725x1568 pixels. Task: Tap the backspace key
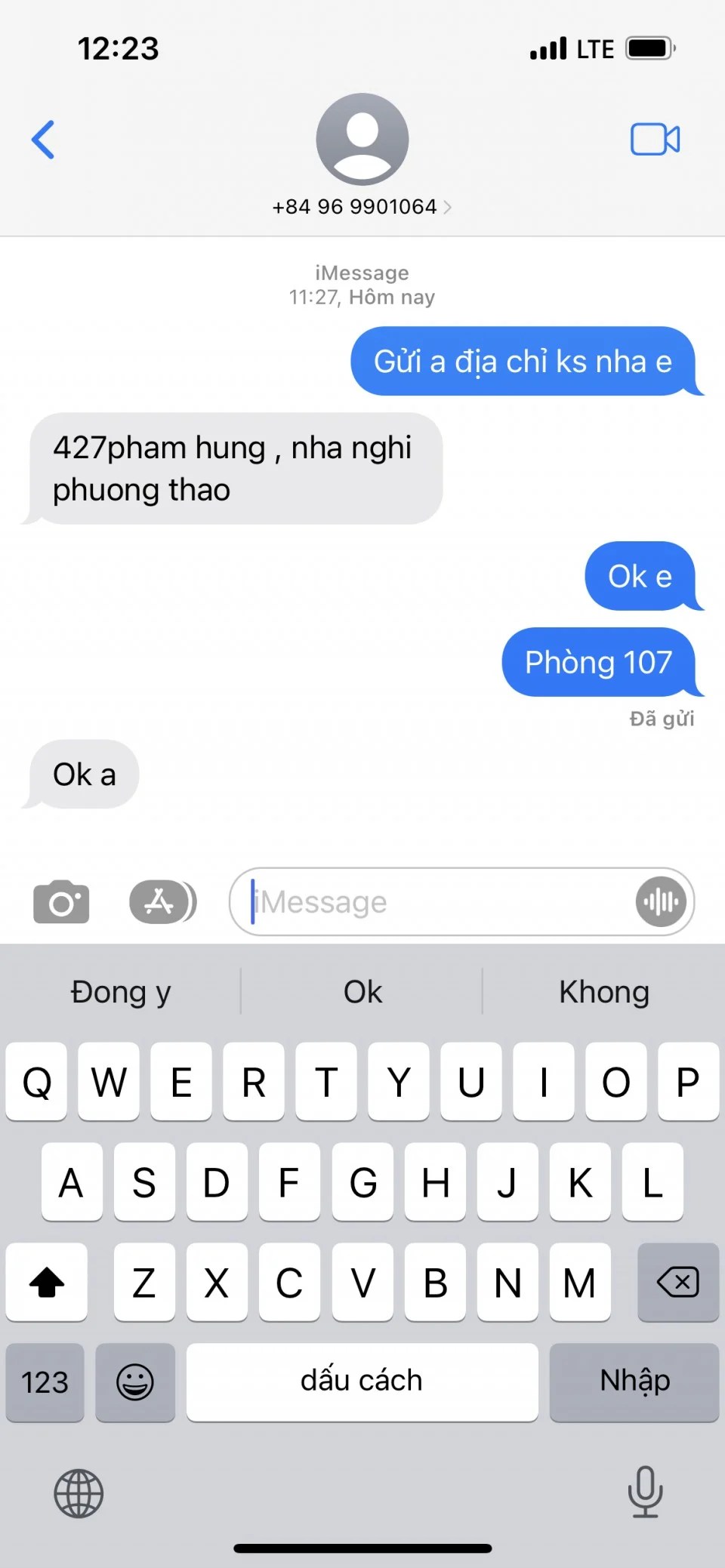[x=677, y=1282]
